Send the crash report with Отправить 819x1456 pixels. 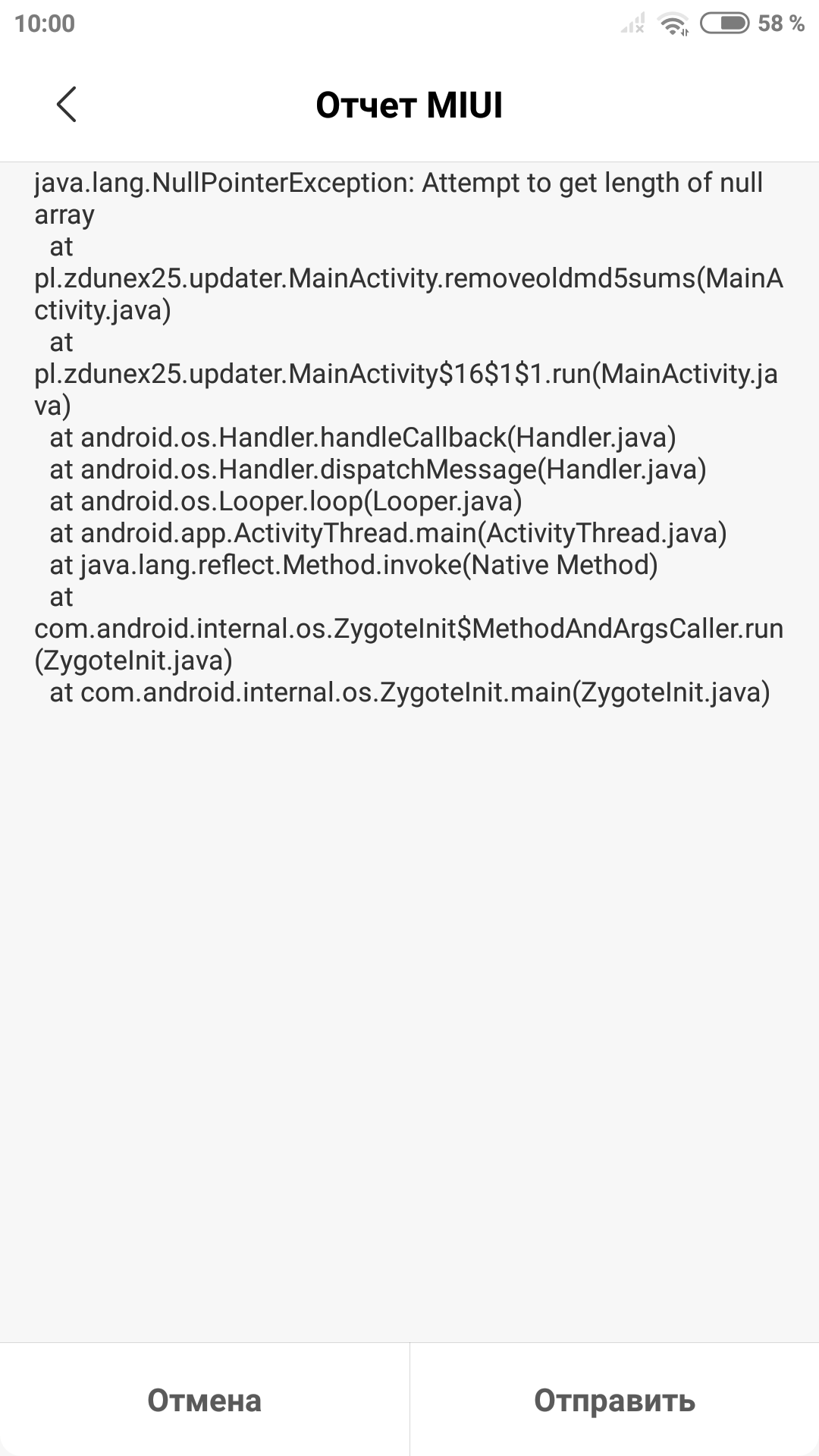pyautogui.click(x=614, y=1400)
